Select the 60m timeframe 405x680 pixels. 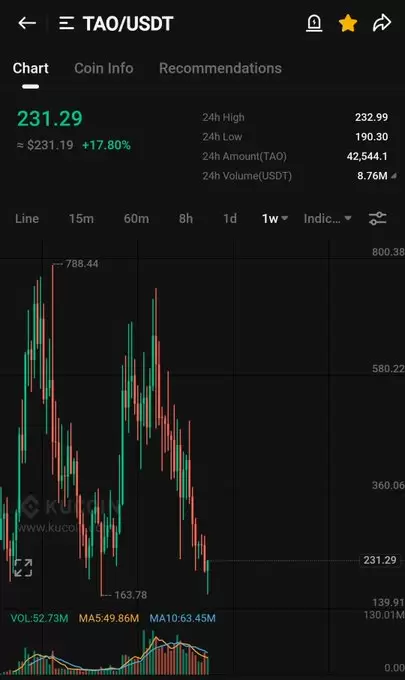[x=136, y=219]
